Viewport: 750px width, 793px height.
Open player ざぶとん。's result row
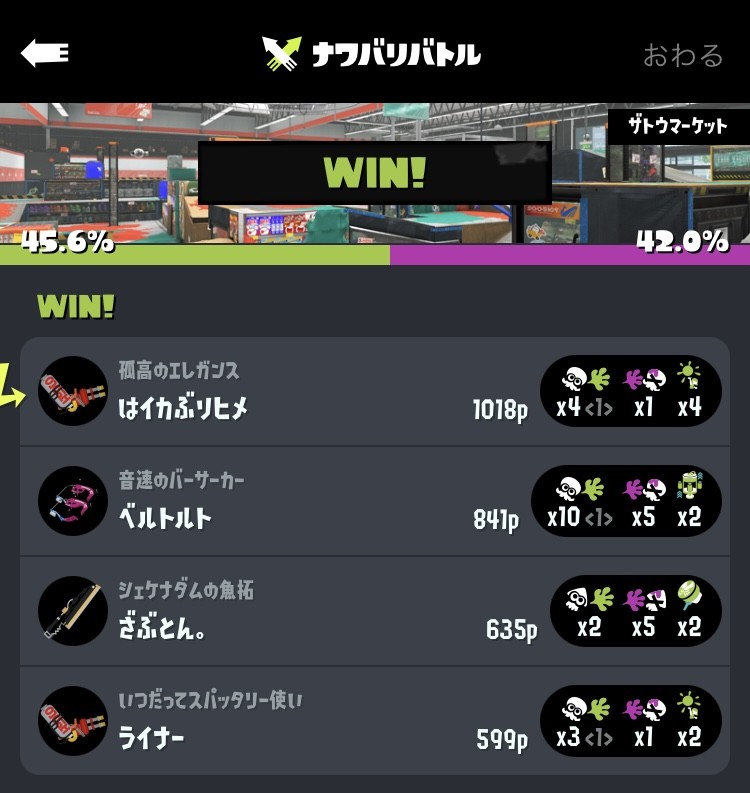(x=375, y=611)
